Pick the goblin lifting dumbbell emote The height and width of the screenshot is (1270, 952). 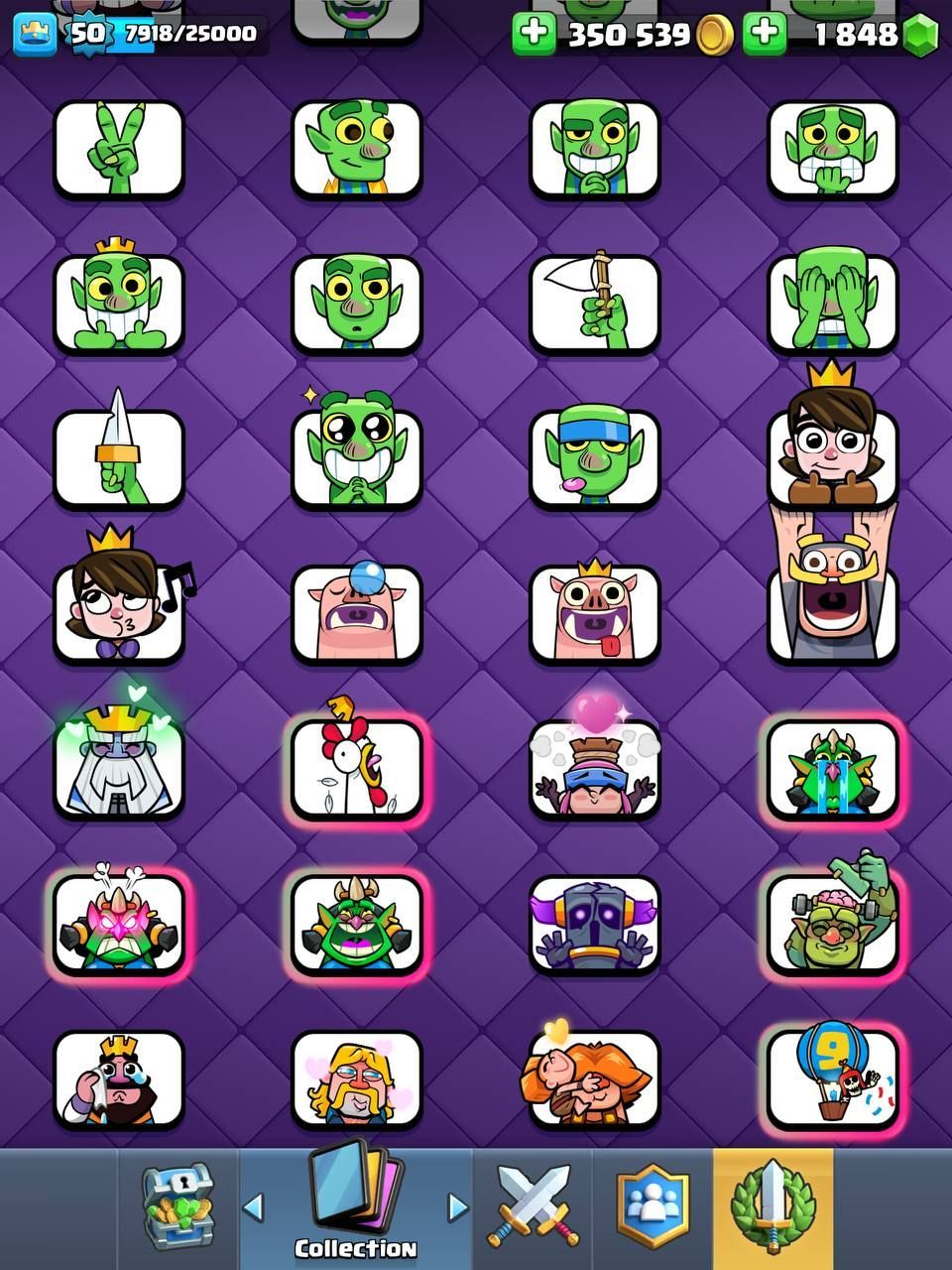833,923
